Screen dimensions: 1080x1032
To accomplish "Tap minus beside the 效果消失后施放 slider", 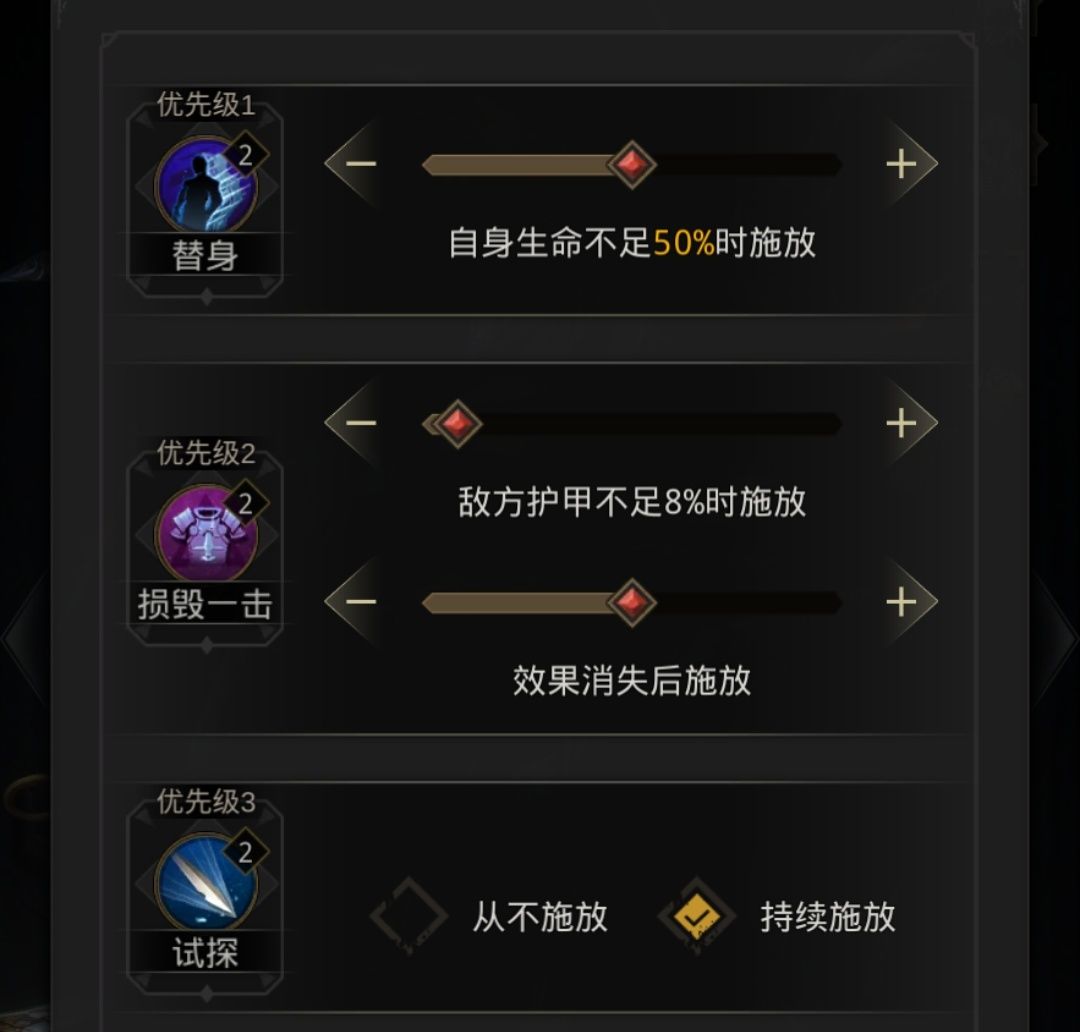I will point(362,602).
